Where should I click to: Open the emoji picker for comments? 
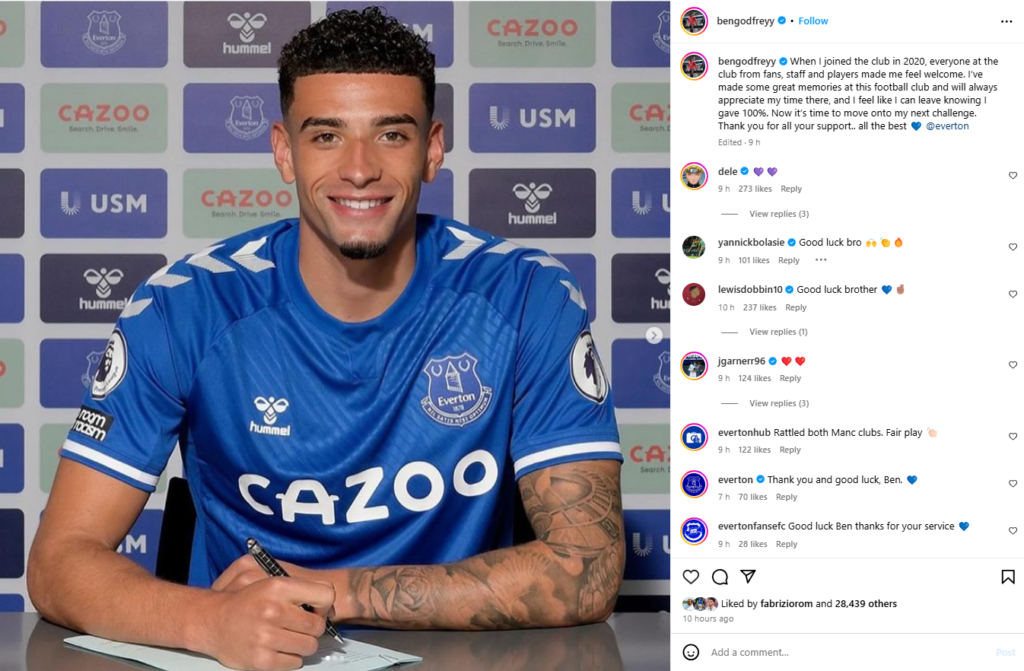(x=691, y=652)
